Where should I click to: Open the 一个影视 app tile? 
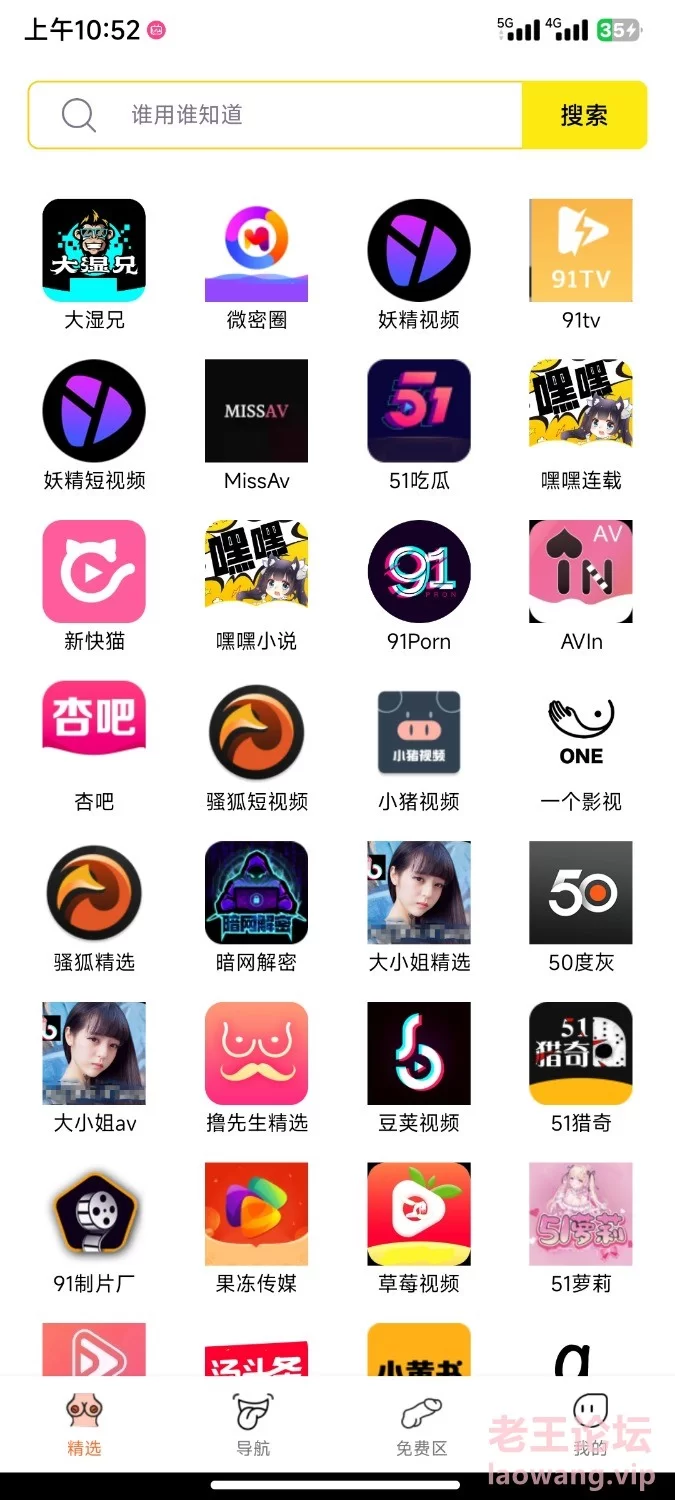581,747
